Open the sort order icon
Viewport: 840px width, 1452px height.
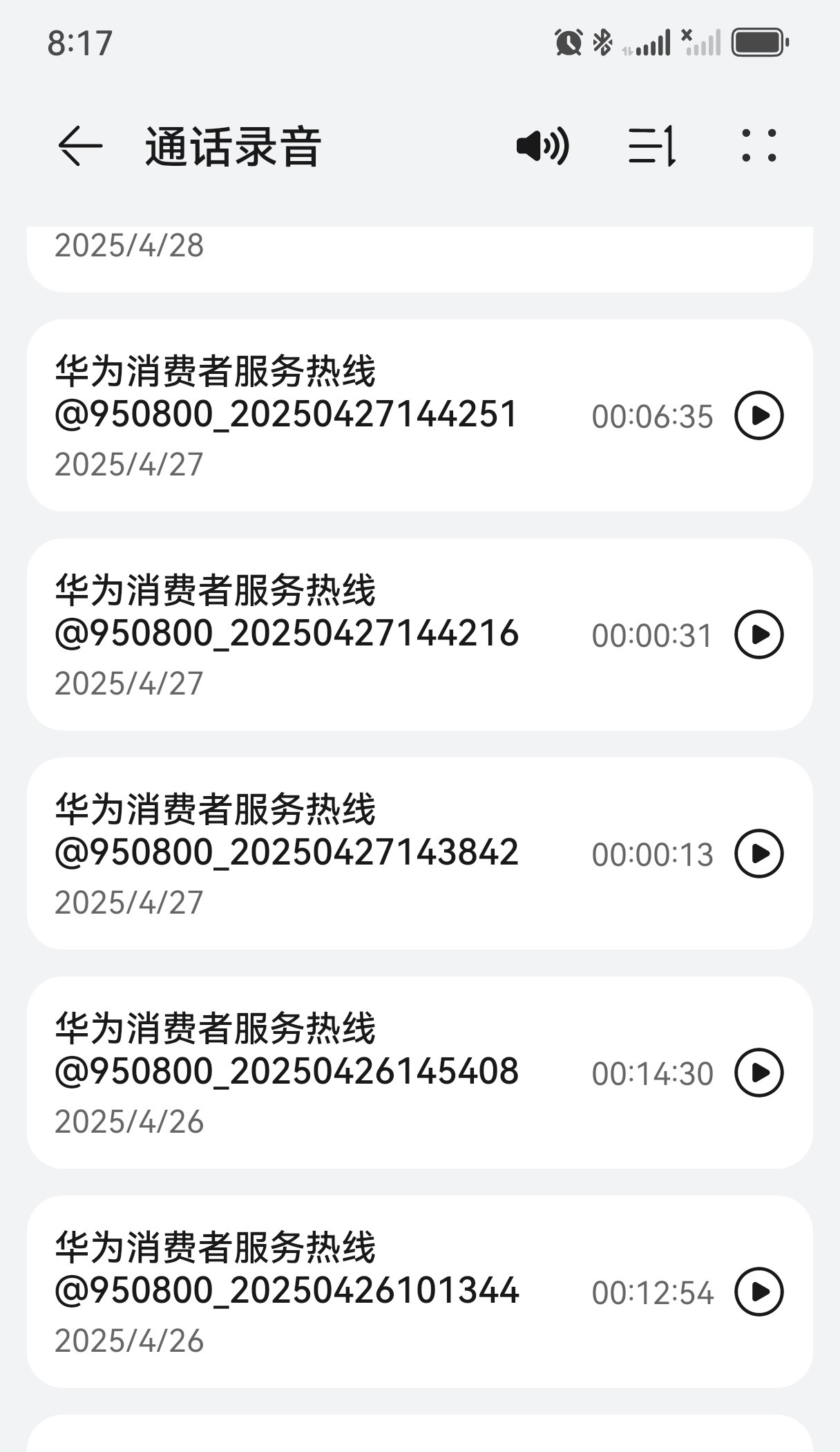[x=652, y=147]
